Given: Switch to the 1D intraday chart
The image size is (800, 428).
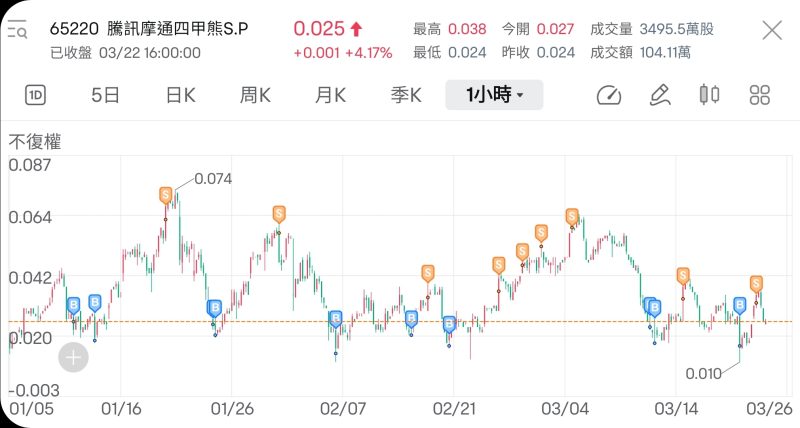Looking at the screenshot, I should pos(36,96).
